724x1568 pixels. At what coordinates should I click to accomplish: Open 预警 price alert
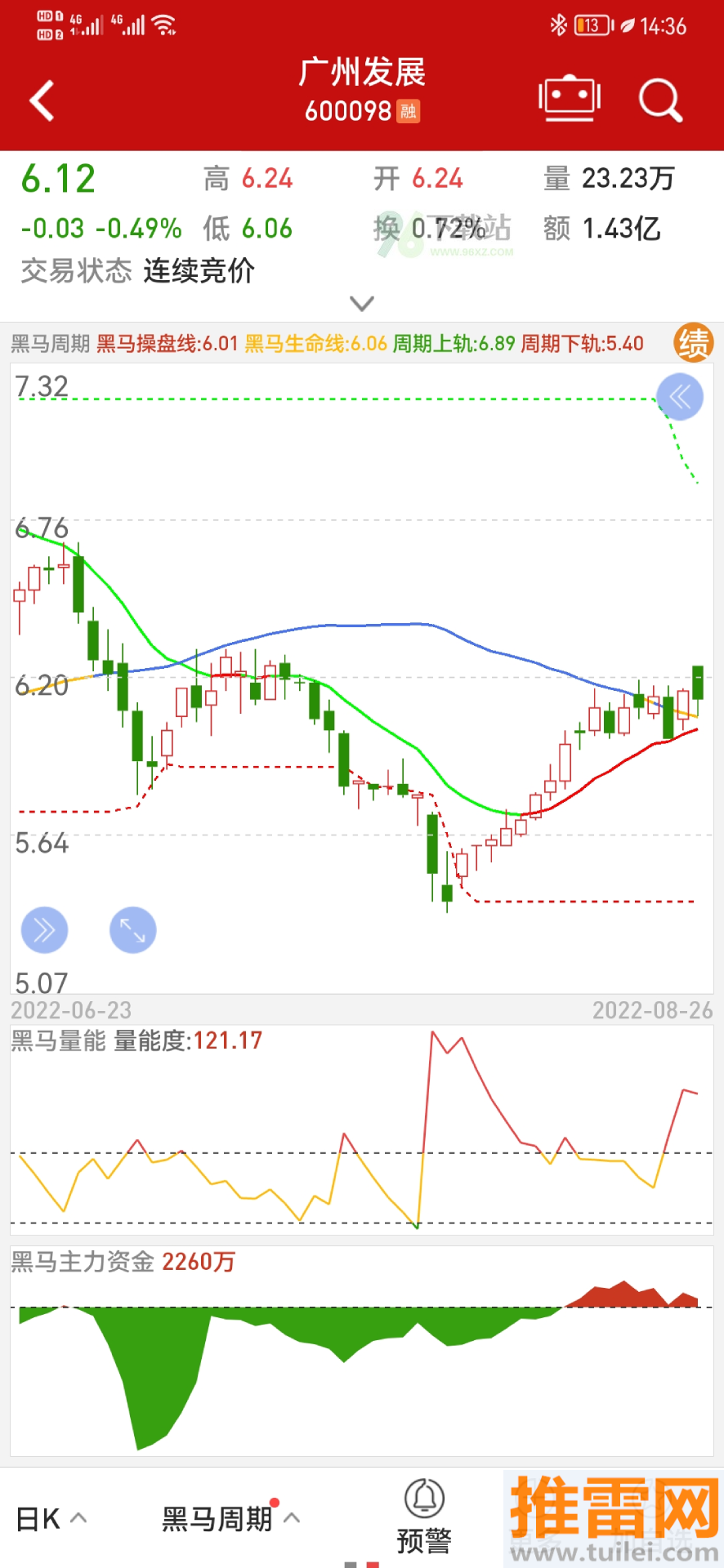pos(424,1517)
